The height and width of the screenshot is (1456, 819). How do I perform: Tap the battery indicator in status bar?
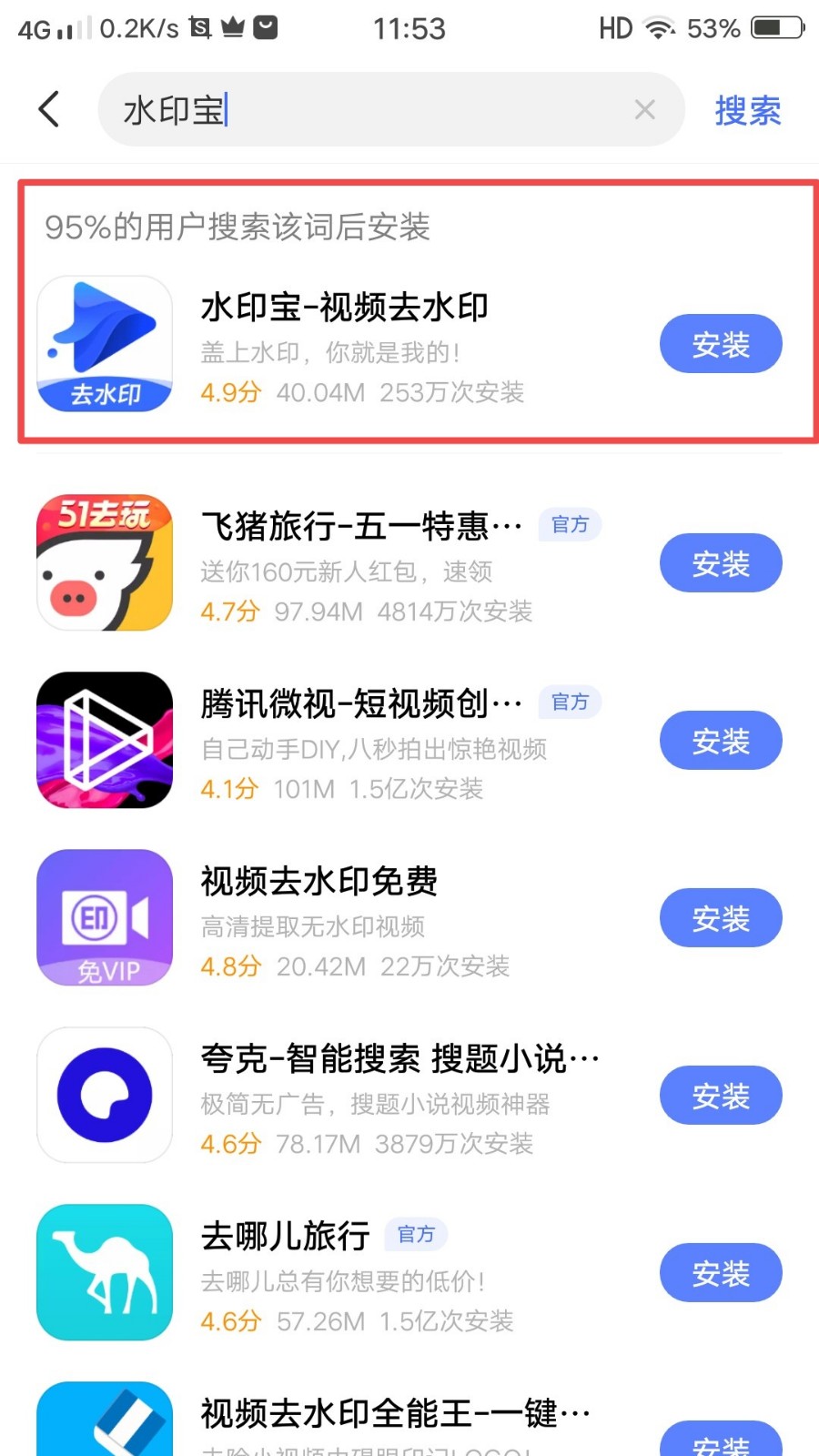point(776,27)
